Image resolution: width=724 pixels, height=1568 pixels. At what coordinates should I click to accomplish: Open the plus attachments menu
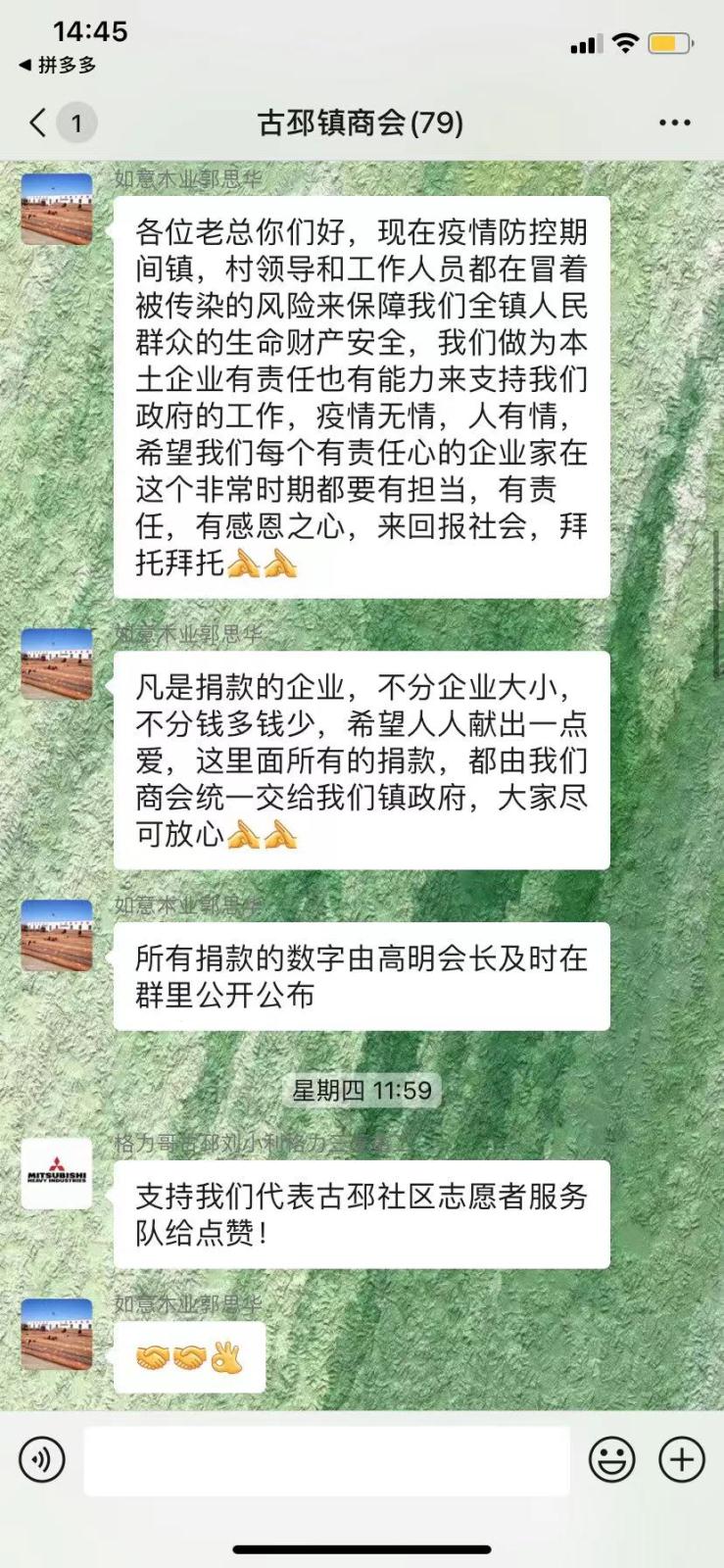click(682, 1459)
